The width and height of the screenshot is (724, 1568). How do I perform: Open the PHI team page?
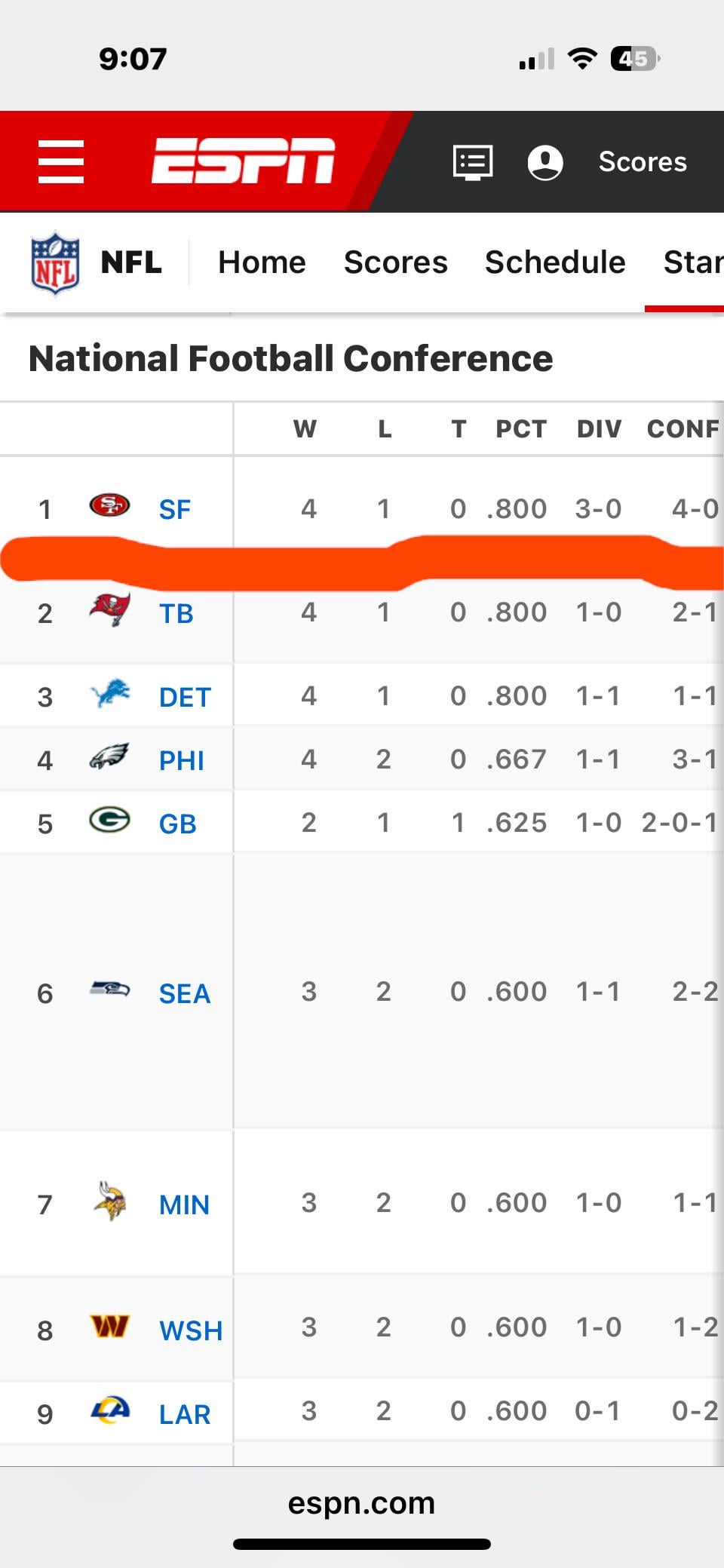point(181,761)
